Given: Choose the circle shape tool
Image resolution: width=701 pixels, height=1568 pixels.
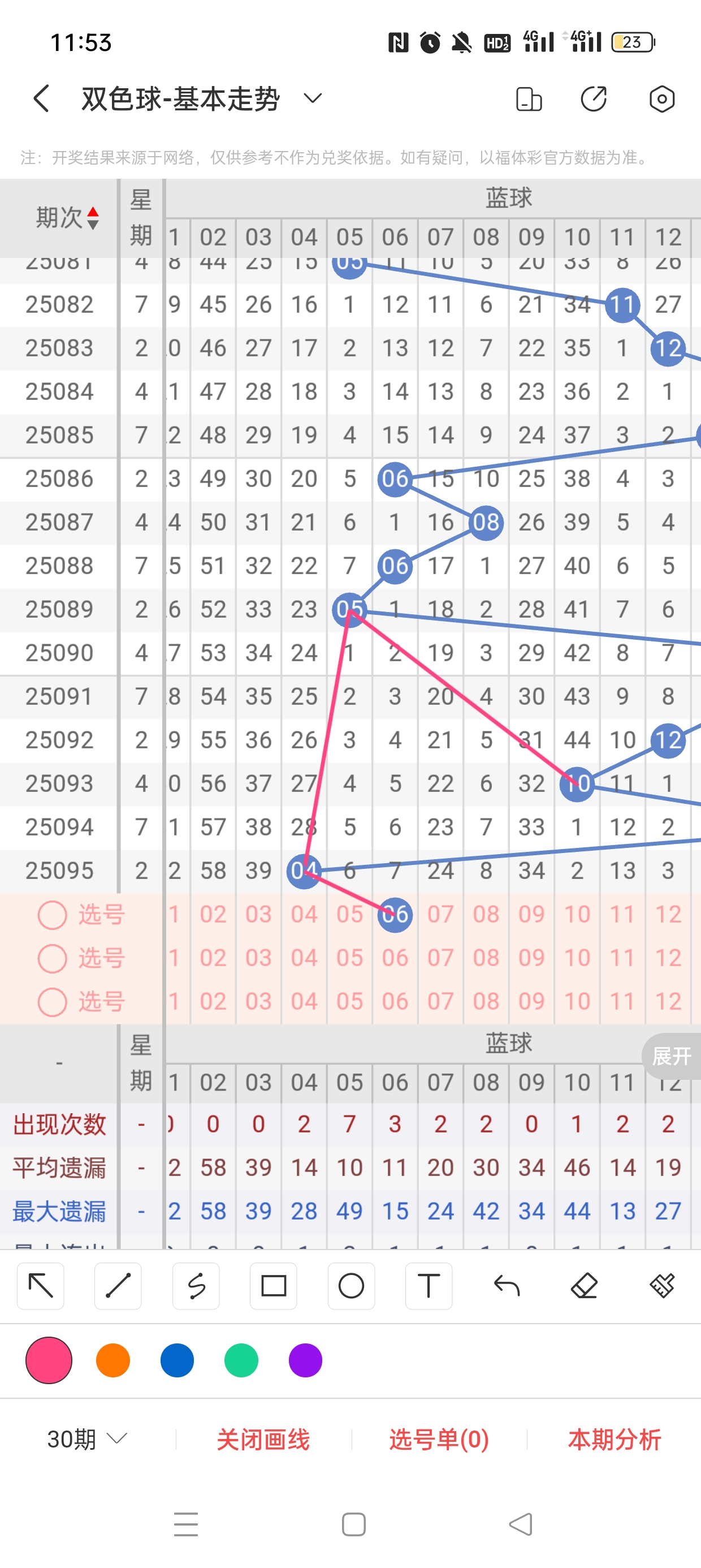Looking at the screenshot, I should (351, 1286).
